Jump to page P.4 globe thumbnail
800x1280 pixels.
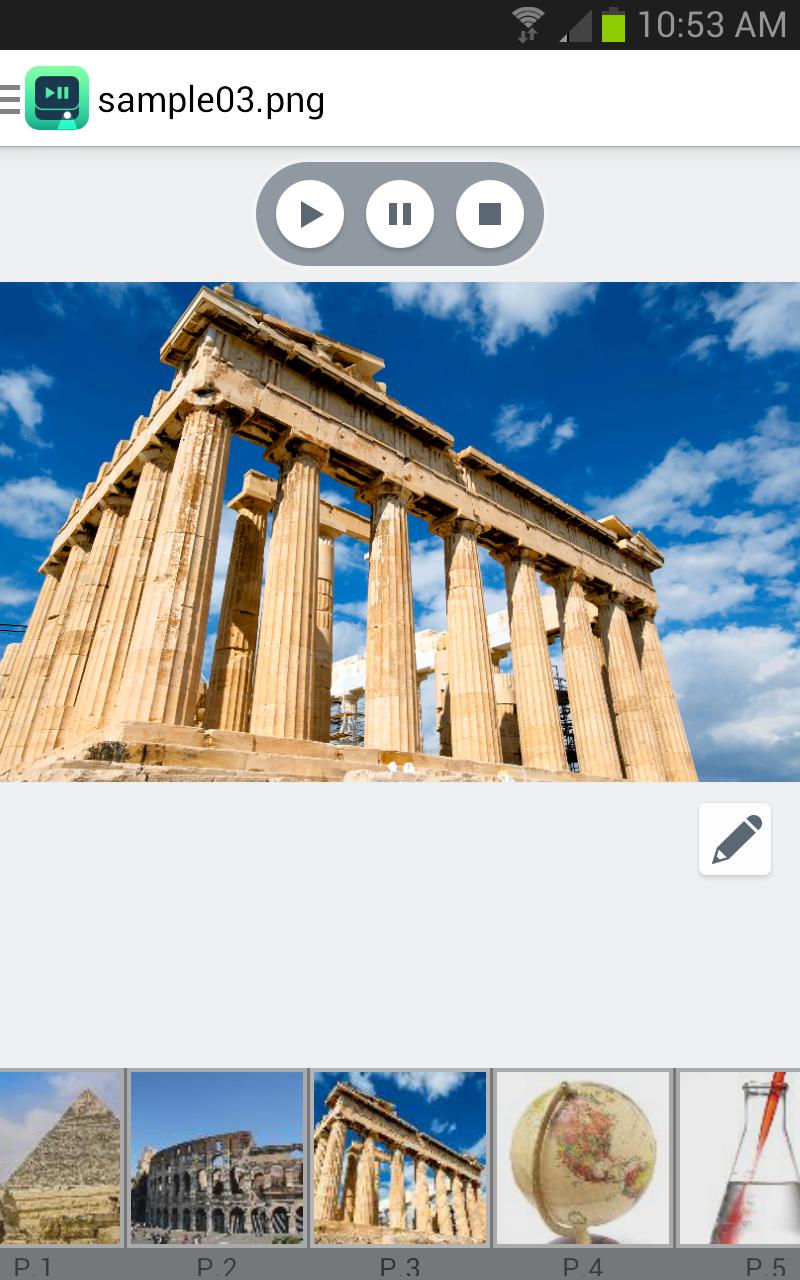click(583, 1158)
